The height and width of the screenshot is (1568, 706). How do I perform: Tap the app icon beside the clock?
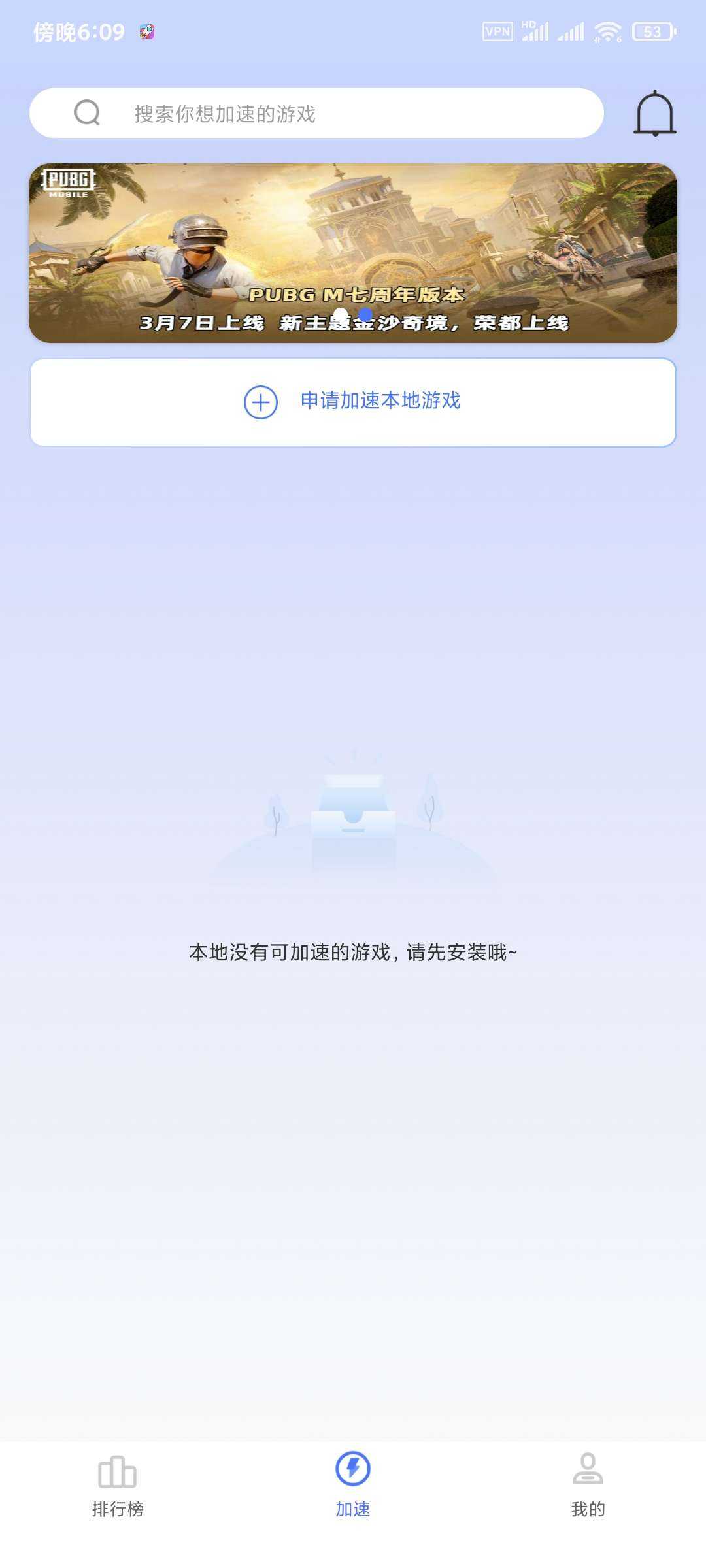[x=146, y=32]
